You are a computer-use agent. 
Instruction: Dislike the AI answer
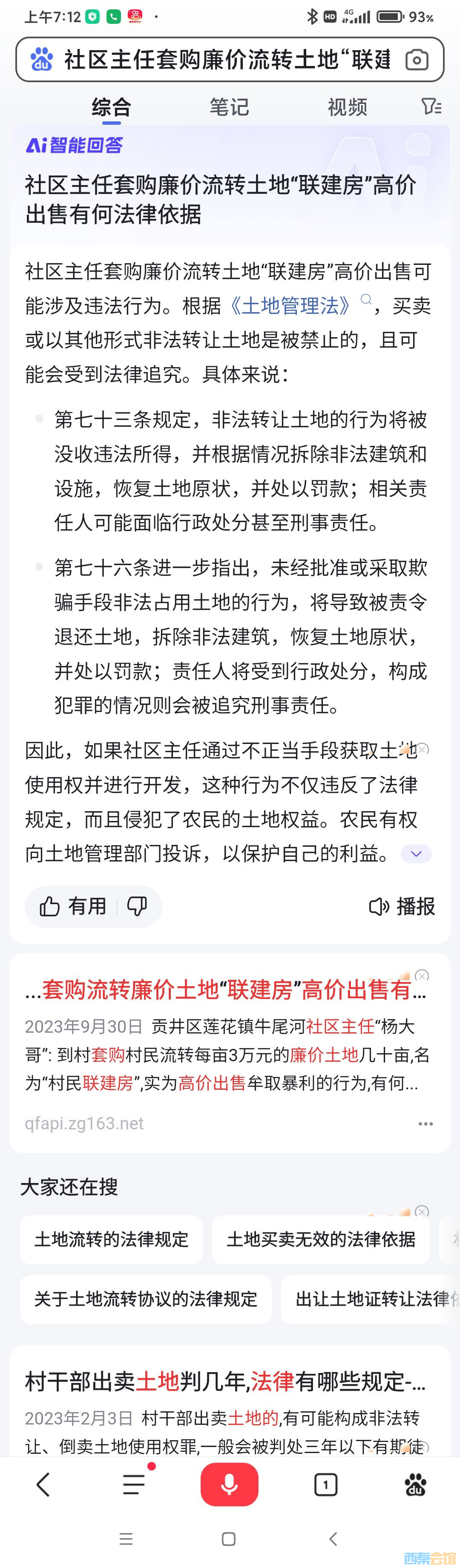(x=137, y=906)
